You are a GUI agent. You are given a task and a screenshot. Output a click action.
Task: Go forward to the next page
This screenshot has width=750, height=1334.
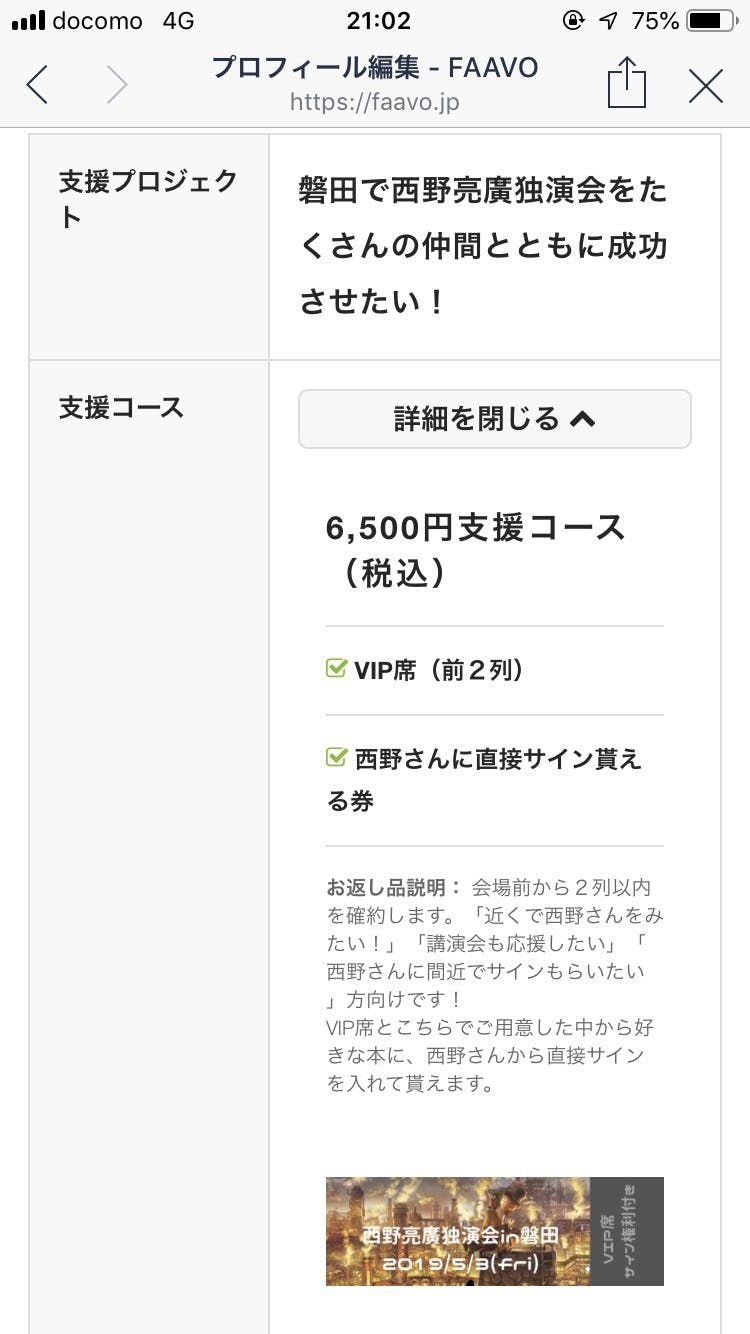coord(117,85)
